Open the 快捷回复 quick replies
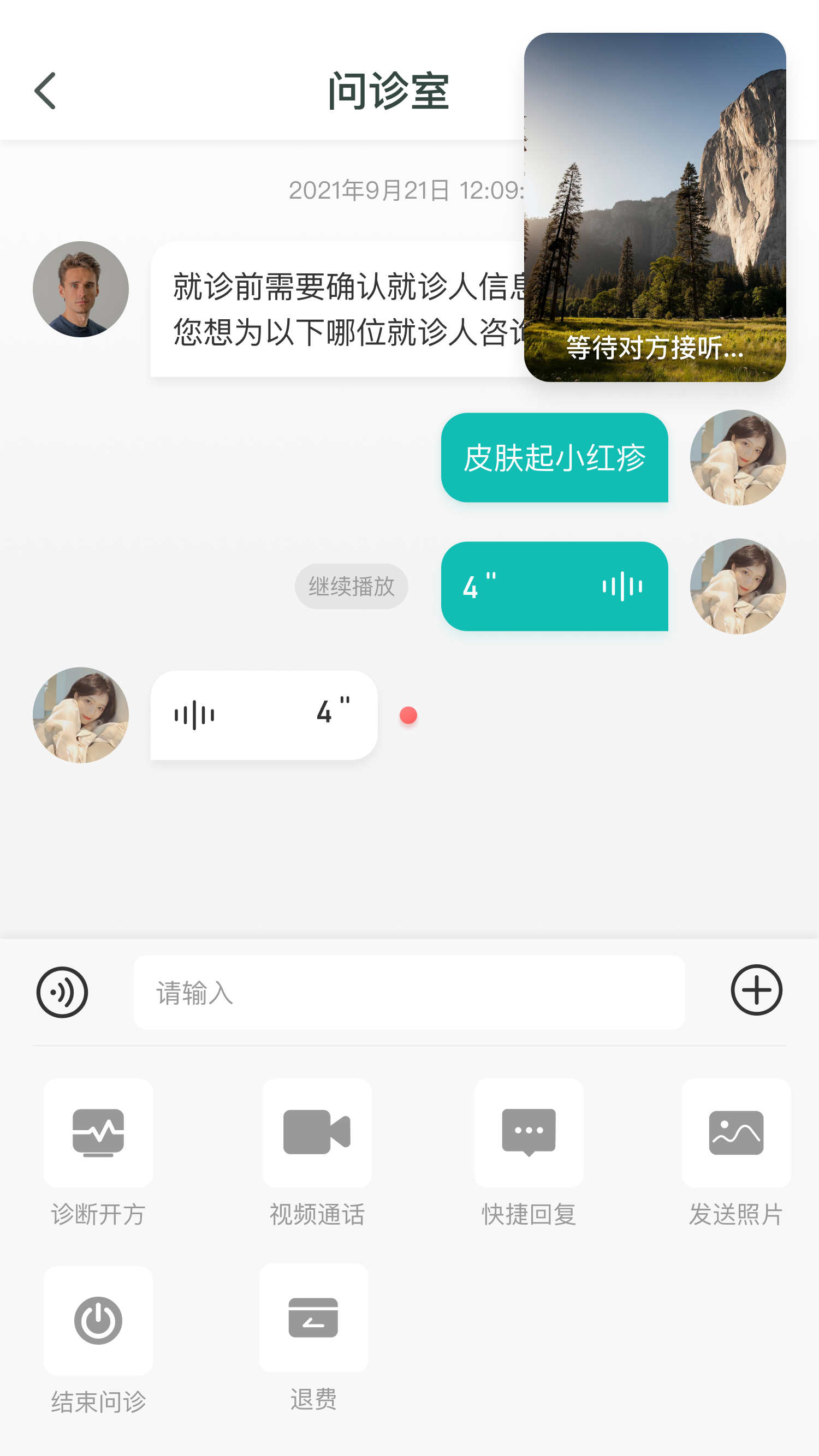819x1456 pixels. [x=528, y=1133]
